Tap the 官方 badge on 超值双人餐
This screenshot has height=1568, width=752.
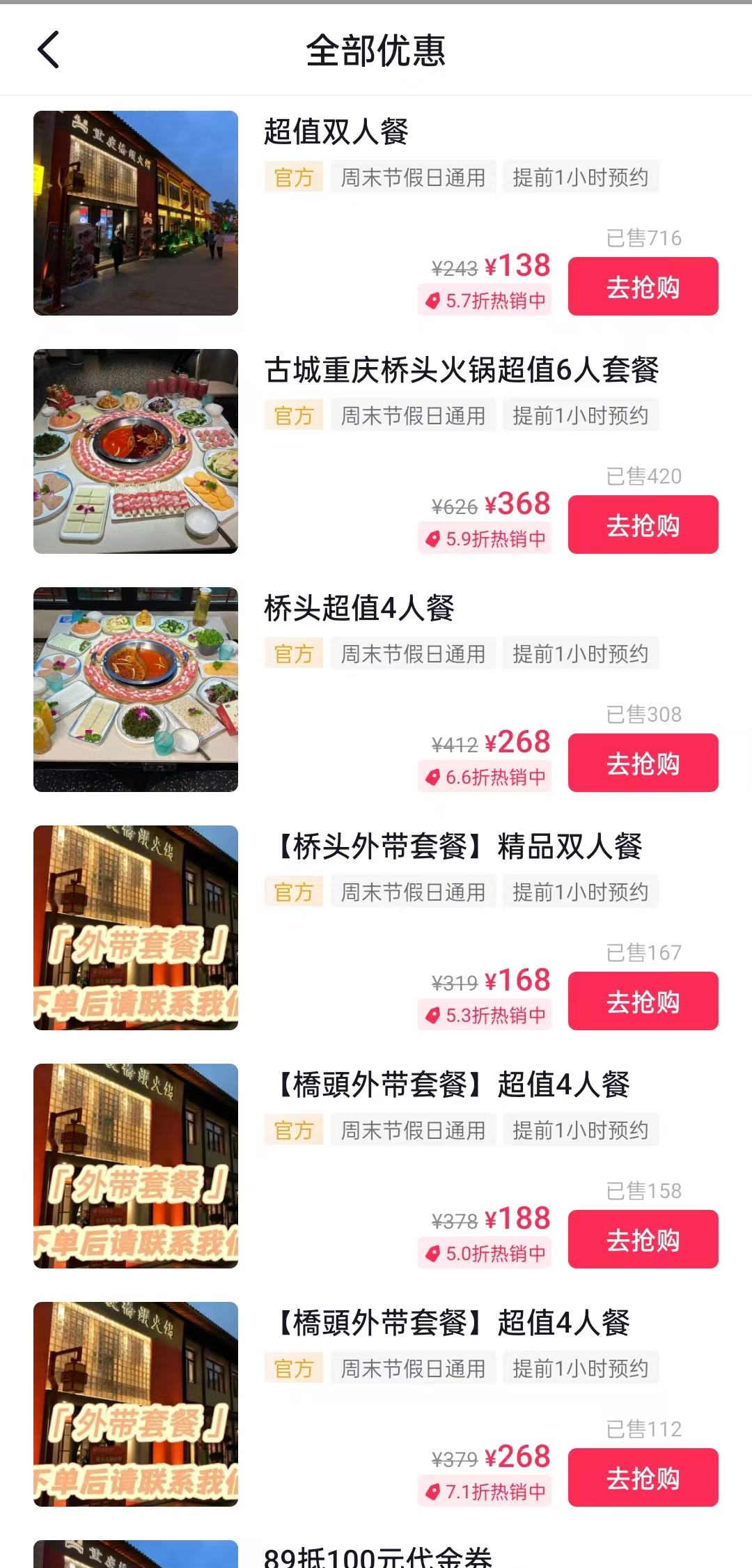293,177
